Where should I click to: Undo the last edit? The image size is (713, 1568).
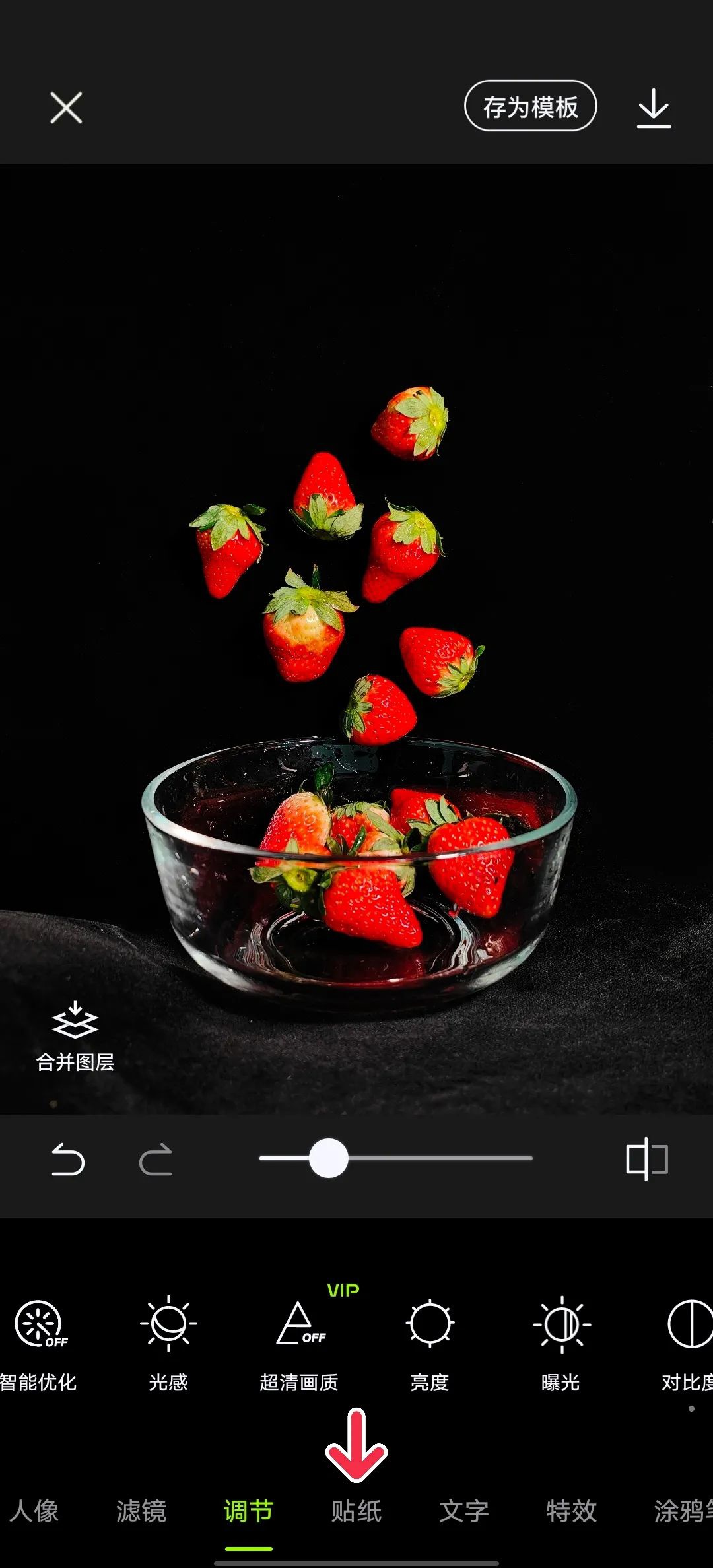[68, 1159]
